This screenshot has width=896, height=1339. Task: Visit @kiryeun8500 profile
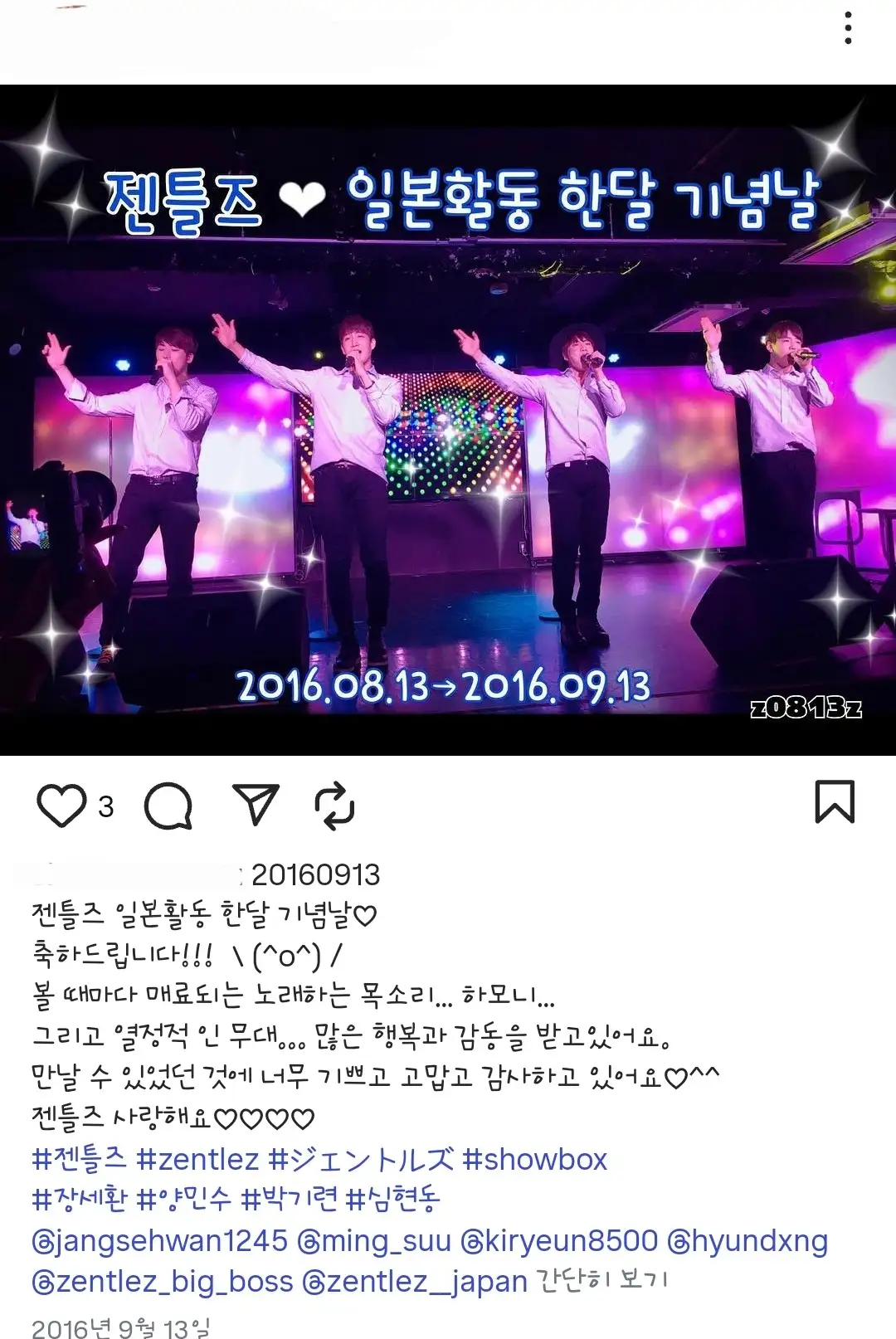(x=559, y=1240)
